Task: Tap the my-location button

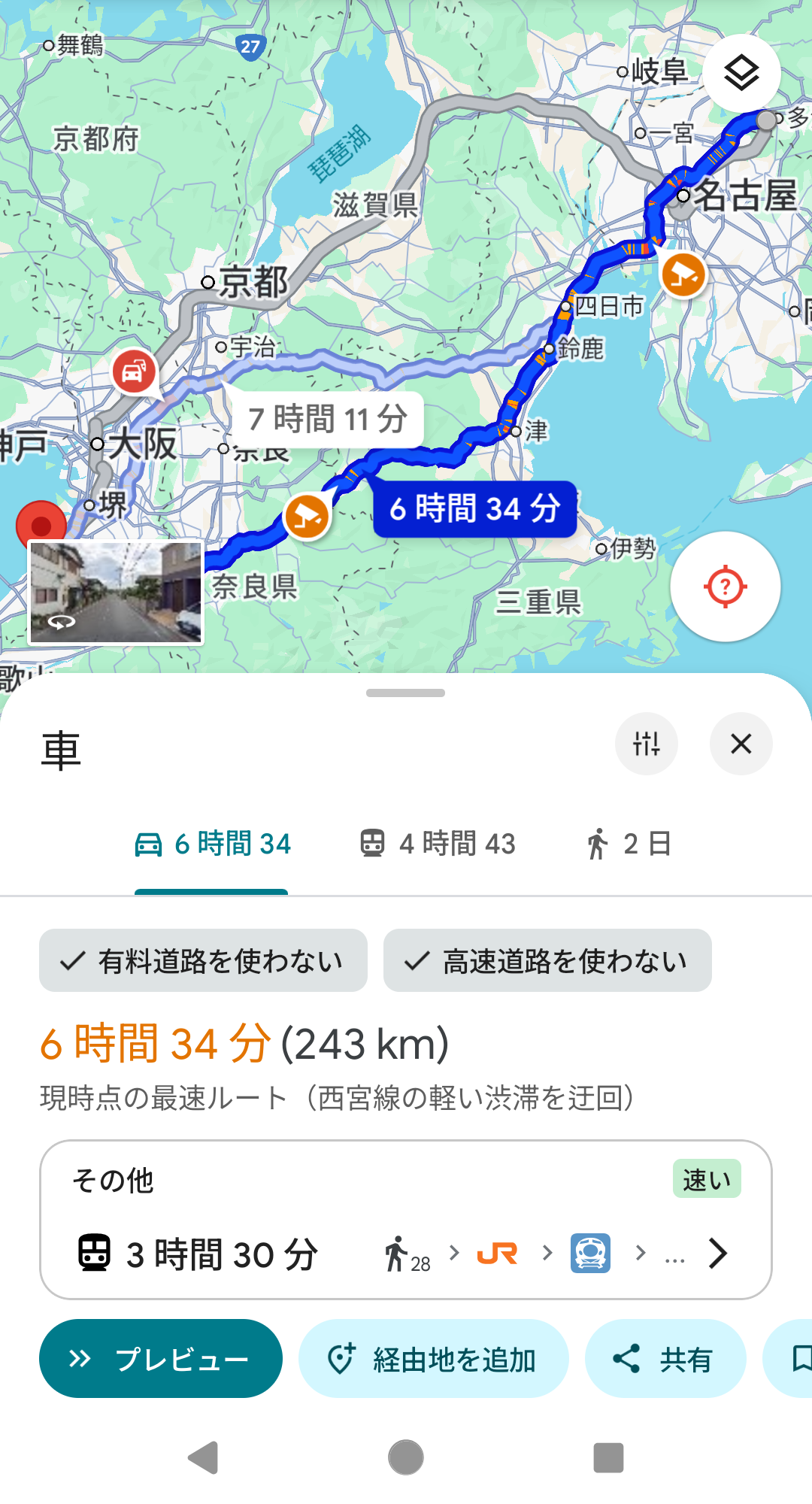Action: coord(725,587)
